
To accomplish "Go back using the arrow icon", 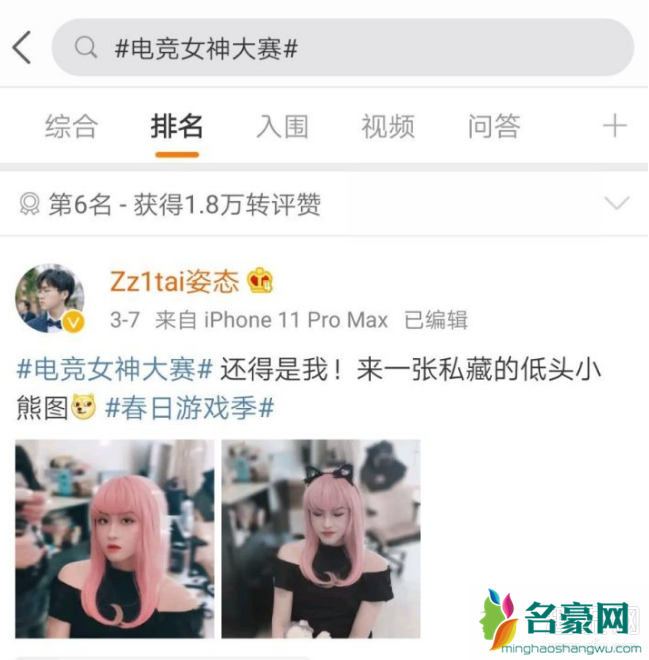I will coord(22,47).
